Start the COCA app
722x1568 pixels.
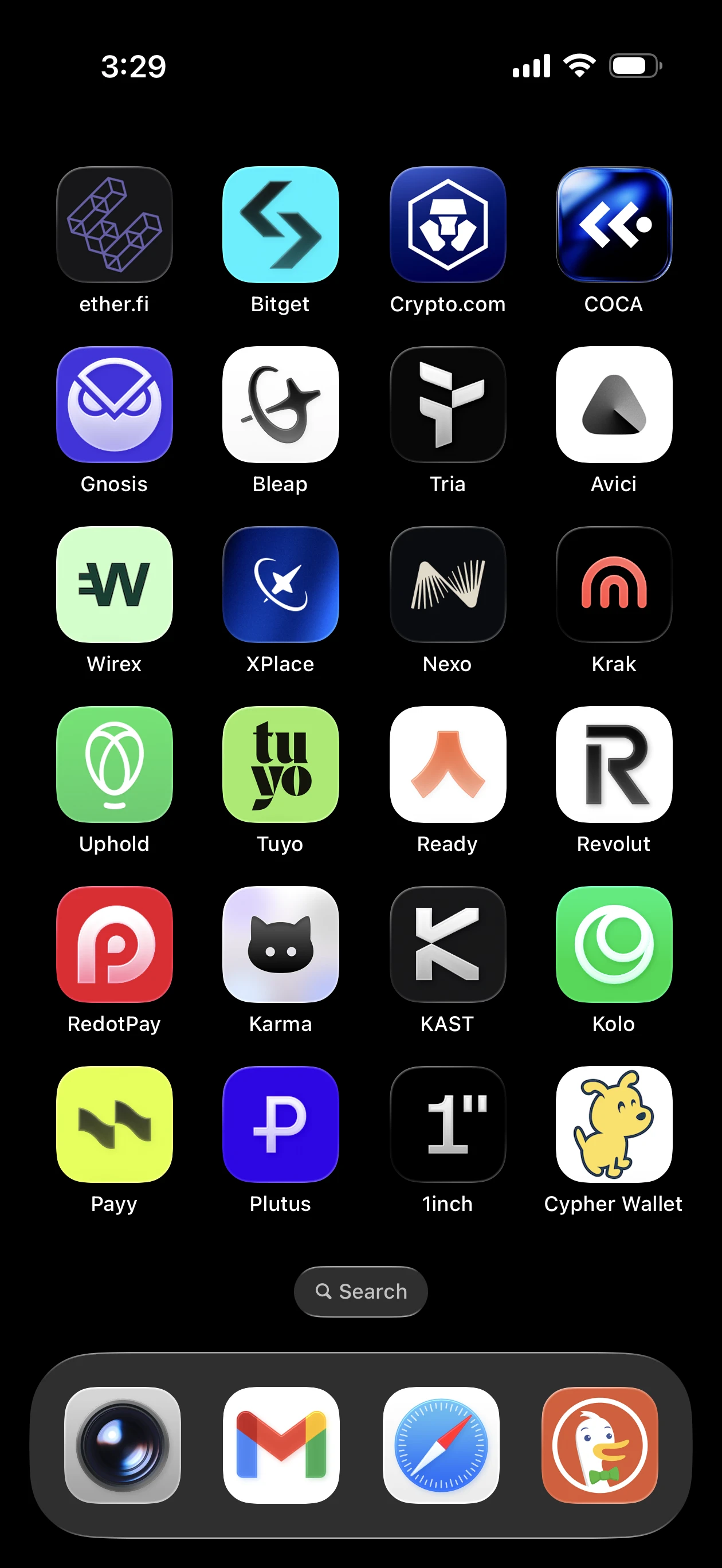(614, 225)
